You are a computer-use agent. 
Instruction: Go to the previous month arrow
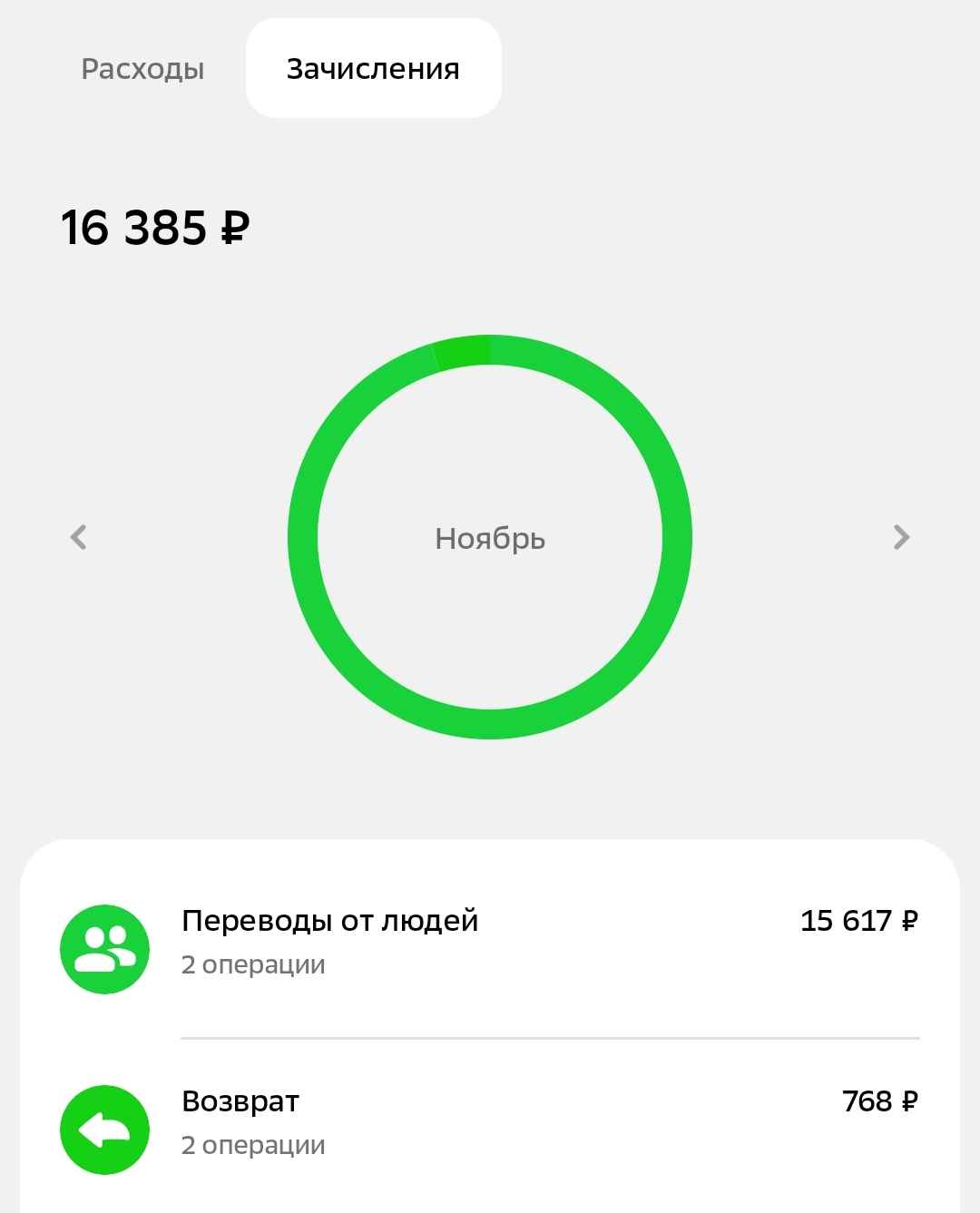[79, 537]
